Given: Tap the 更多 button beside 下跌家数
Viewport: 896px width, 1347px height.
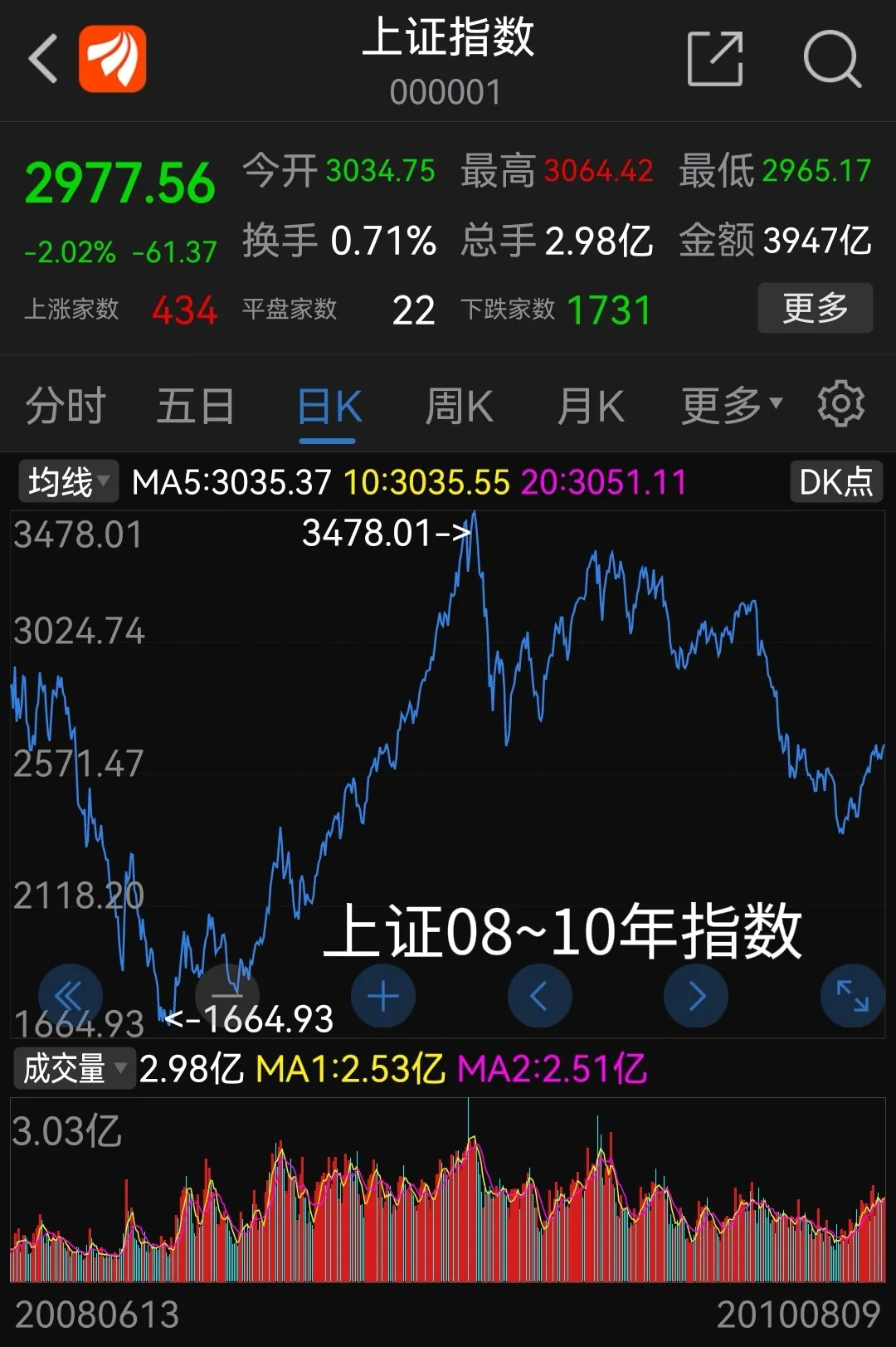Looking at the screenshot, I should (815, 308).
